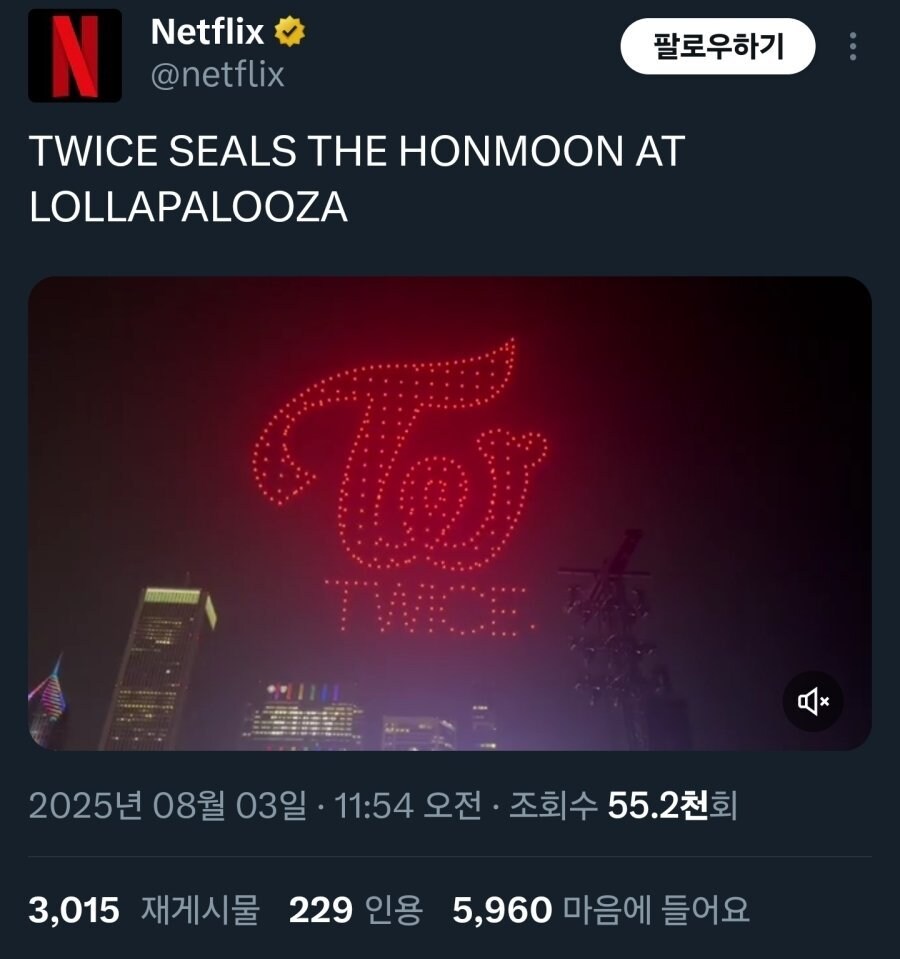View the 229 quotes list
Viewport: 900px width, 959px height.
click(355, 910)
